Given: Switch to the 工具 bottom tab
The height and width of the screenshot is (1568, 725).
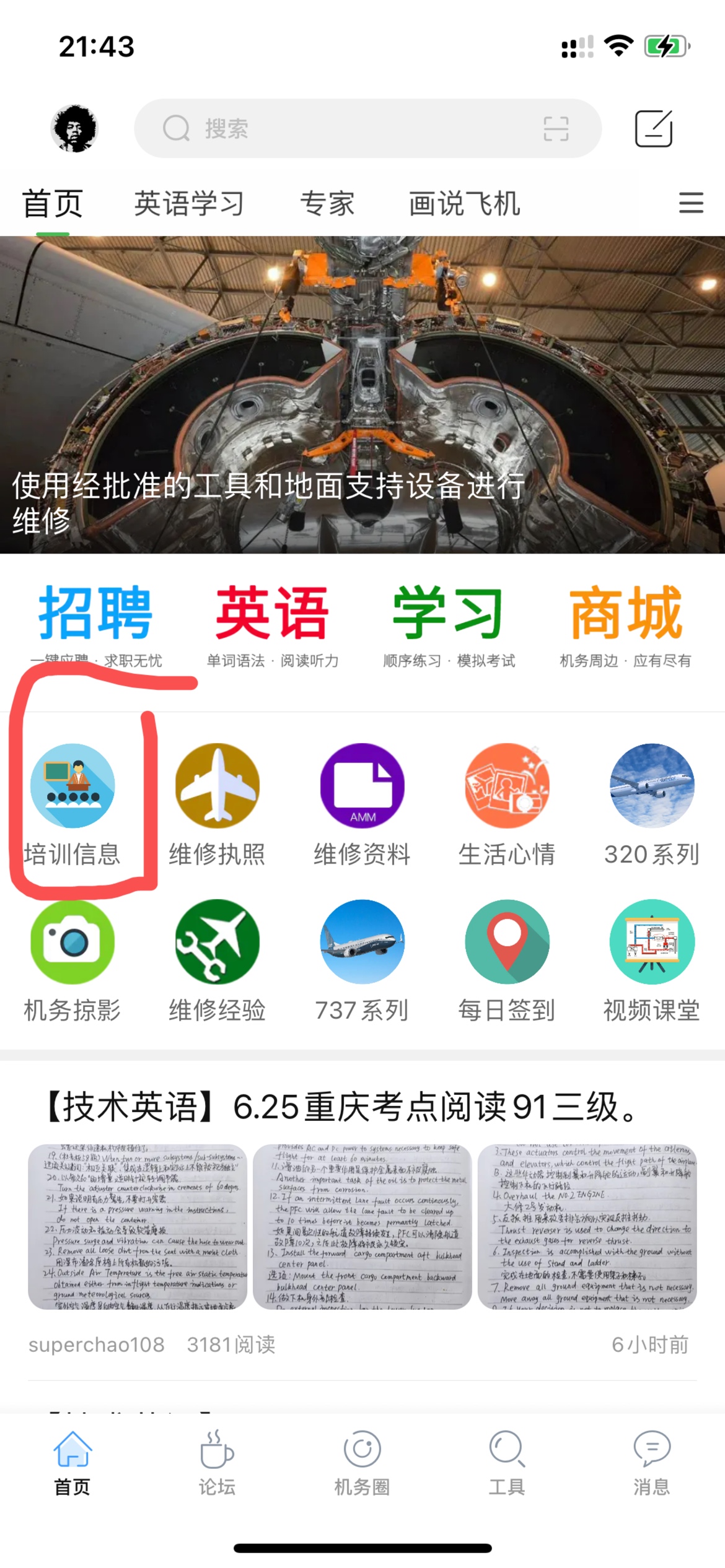Looking at the screenshot, I should [507, 1462].
